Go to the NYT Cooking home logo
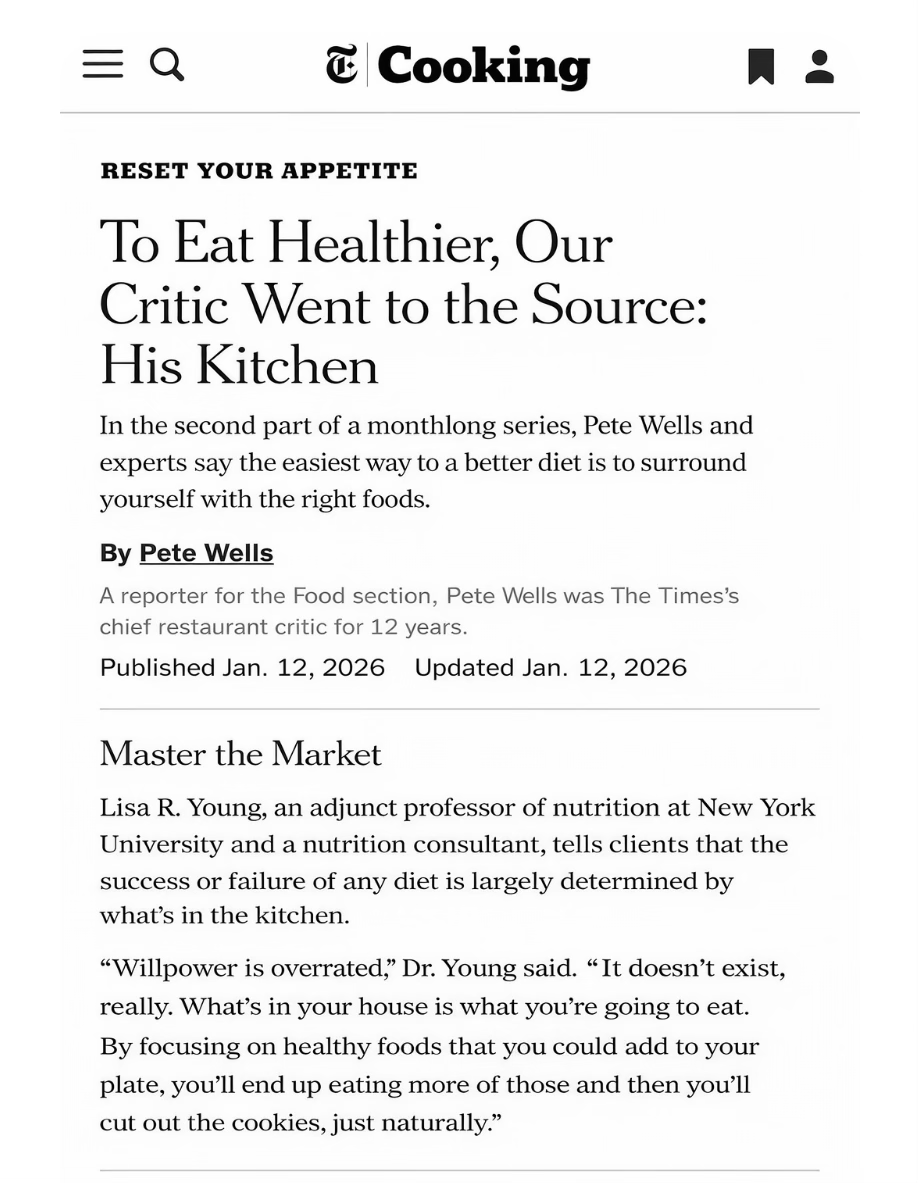This screenshot has width=918, height=1183. click(457, 66)
